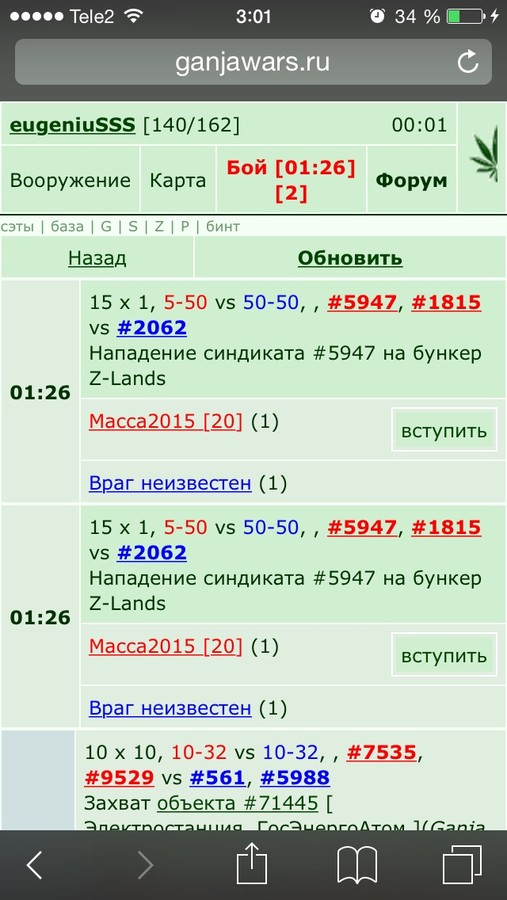This screenshot has width=507, height=900.
Task: Open syndicate #9529 link
Action: [119, 778]
